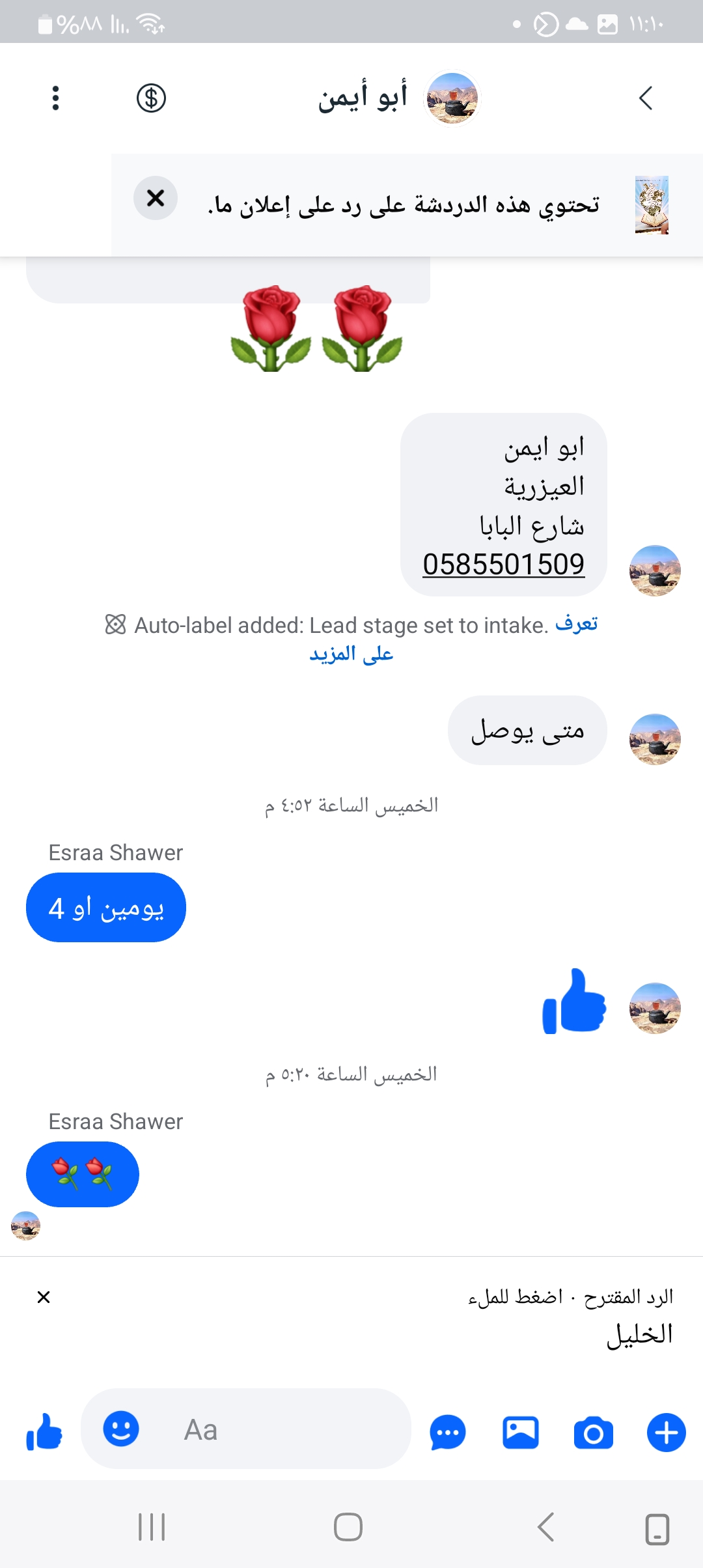The width and height of the screenshot is (703, 1568).
Task: Fill in the suggested reply الخليل
Action: tap(639, 1335)
